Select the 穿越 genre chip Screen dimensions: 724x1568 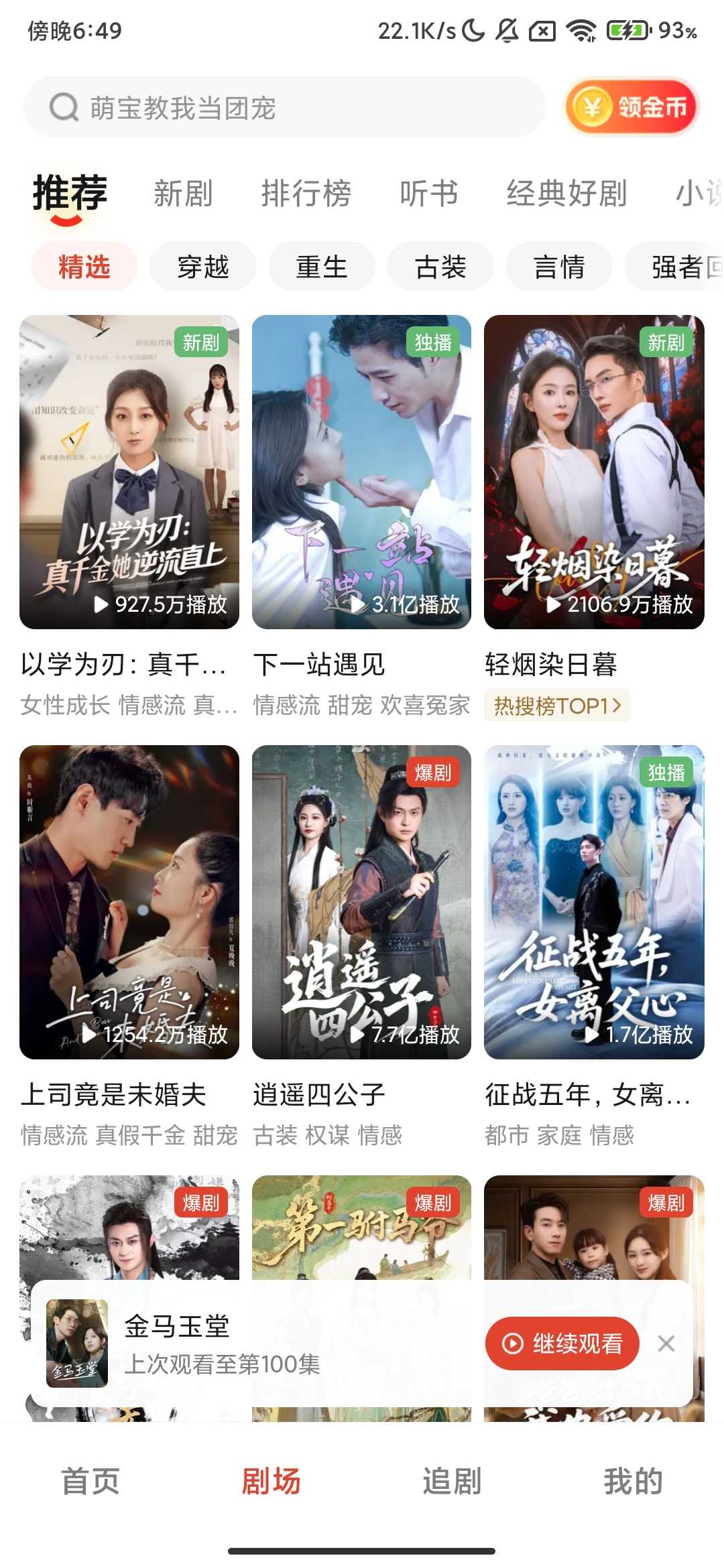click(x=203, y=267)
